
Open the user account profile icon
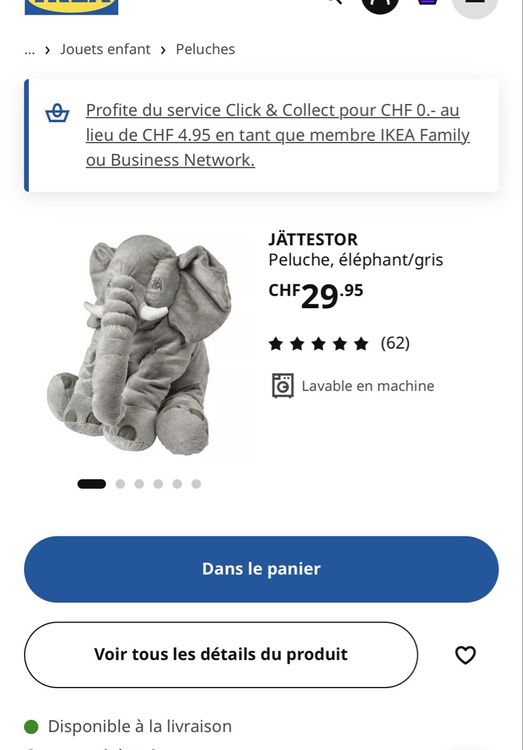[x=380, y=4]
